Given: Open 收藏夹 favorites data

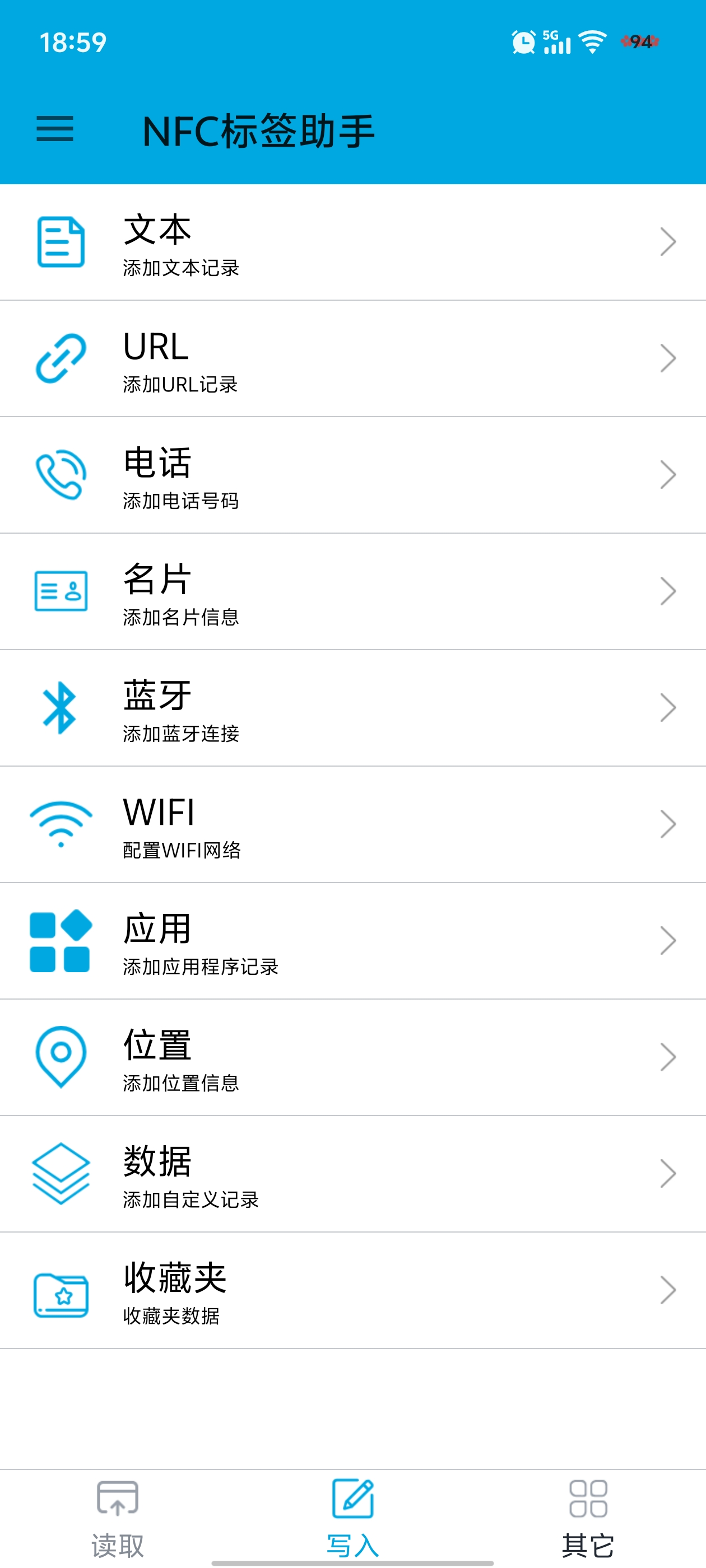Looking at the screenshot, I should (352, 1290).
